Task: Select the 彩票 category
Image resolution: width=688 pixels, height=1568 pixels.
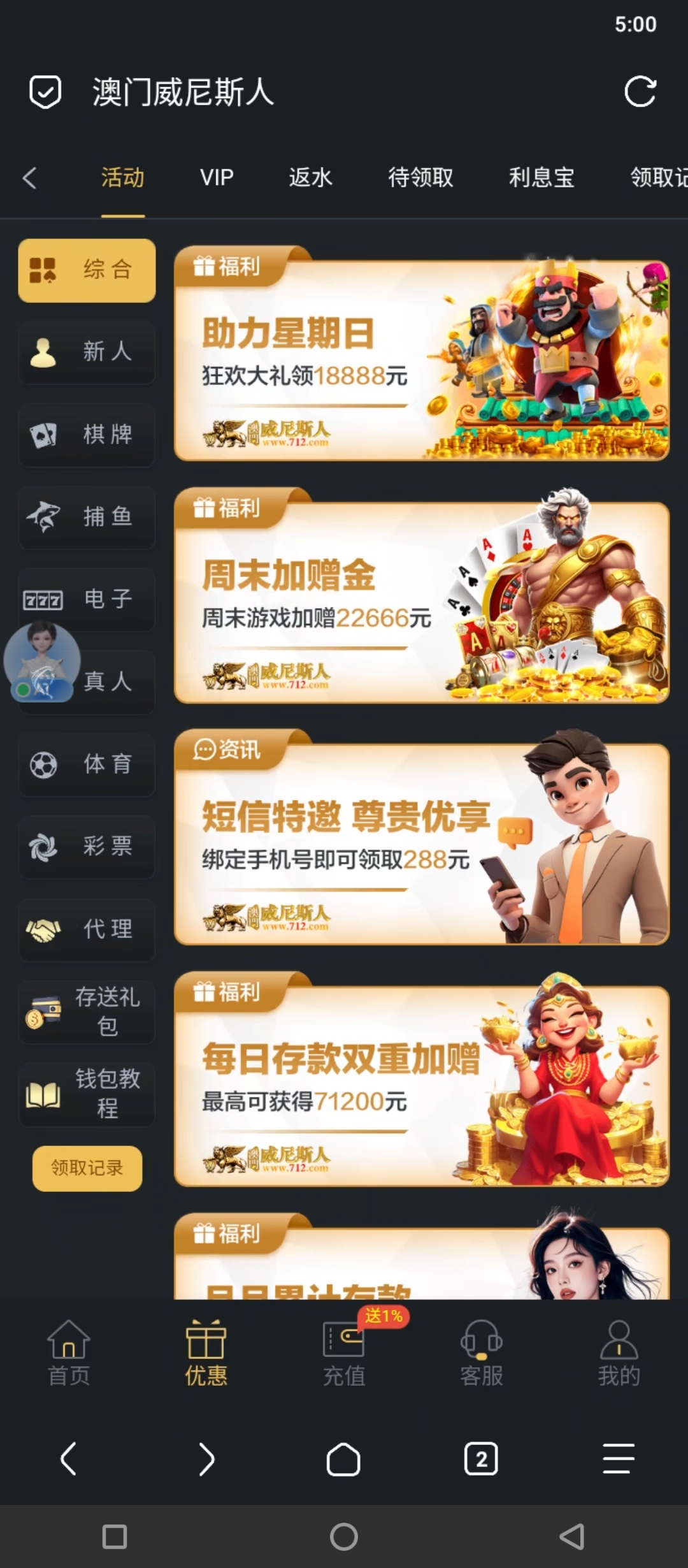Action: [87, 846]
